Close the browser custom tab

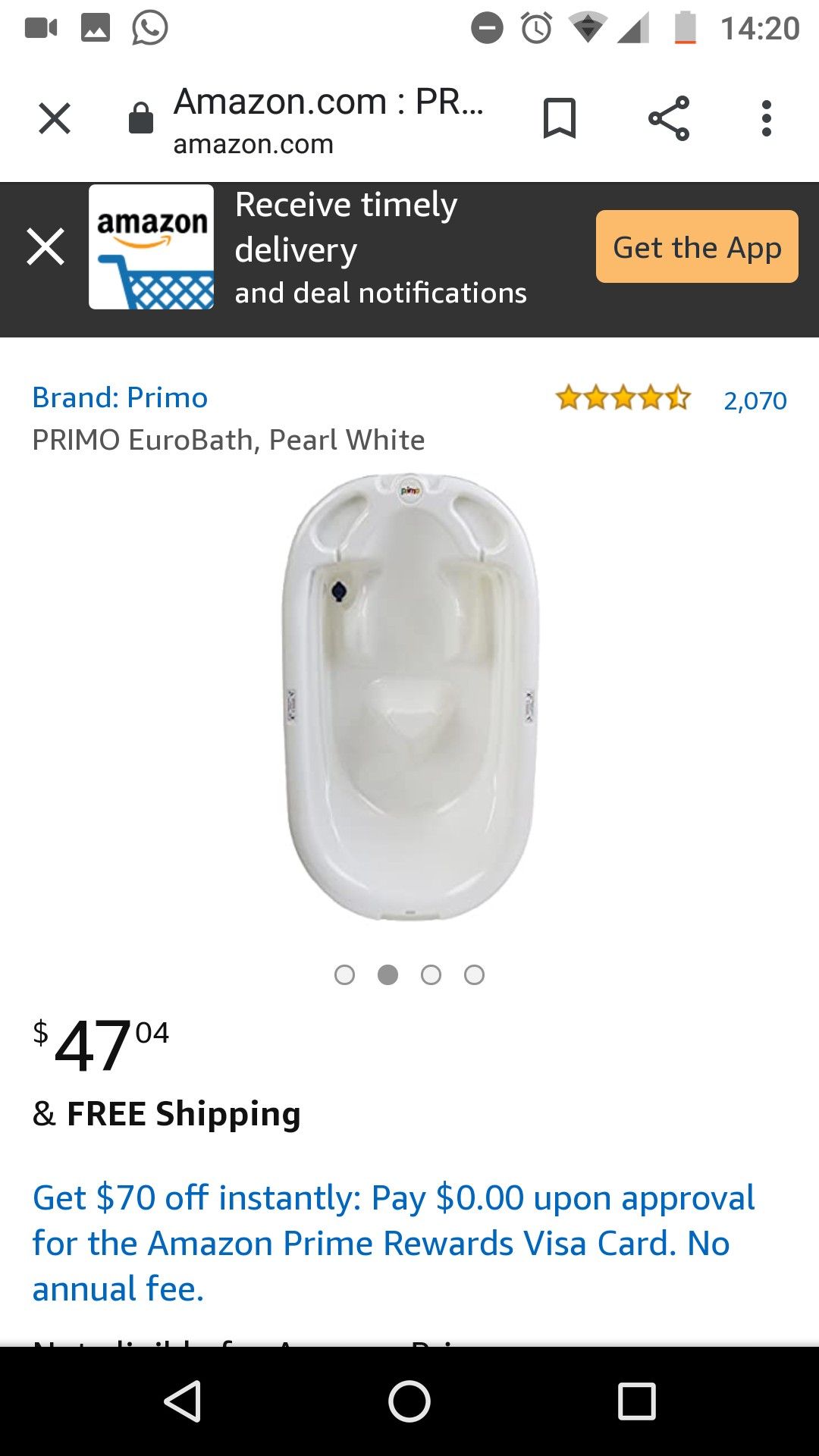coord(55,119)
